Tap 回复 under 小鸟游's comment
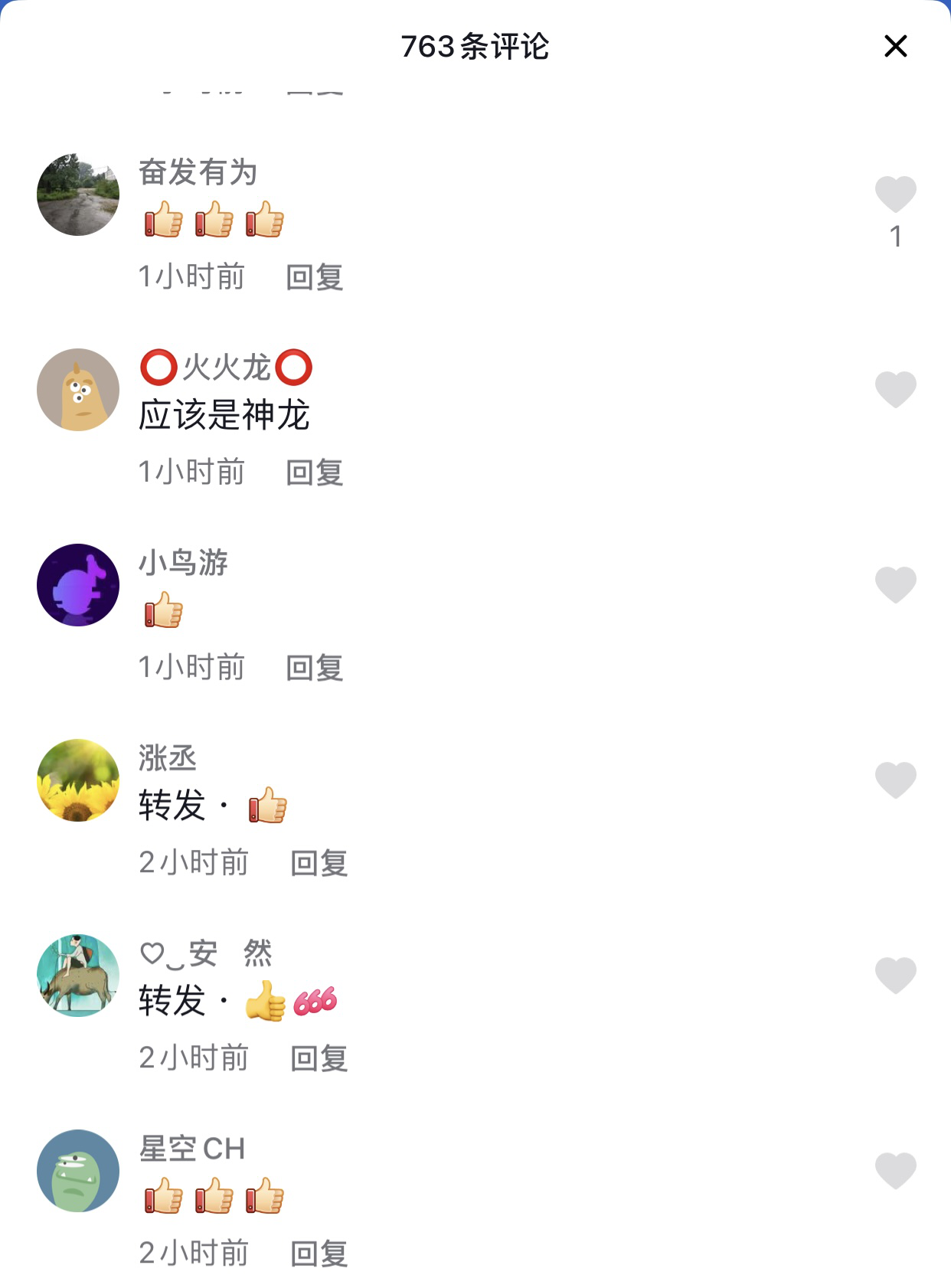 (314, 667)
